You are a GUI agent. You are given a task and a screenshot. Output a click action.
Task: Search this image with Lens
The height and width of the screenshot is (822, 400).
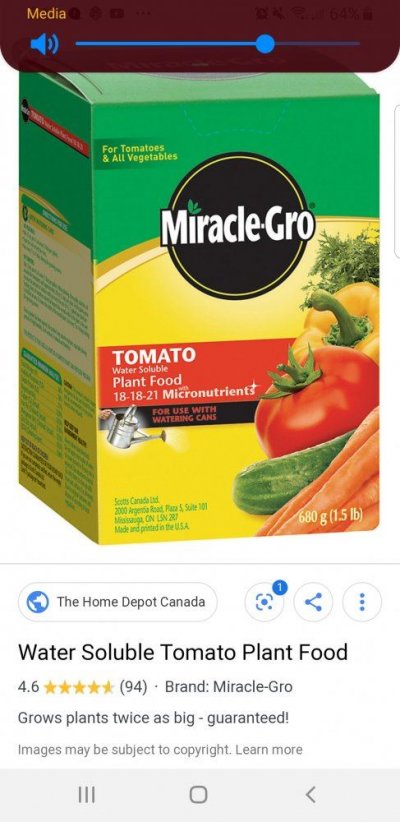[x=264, y=602]
